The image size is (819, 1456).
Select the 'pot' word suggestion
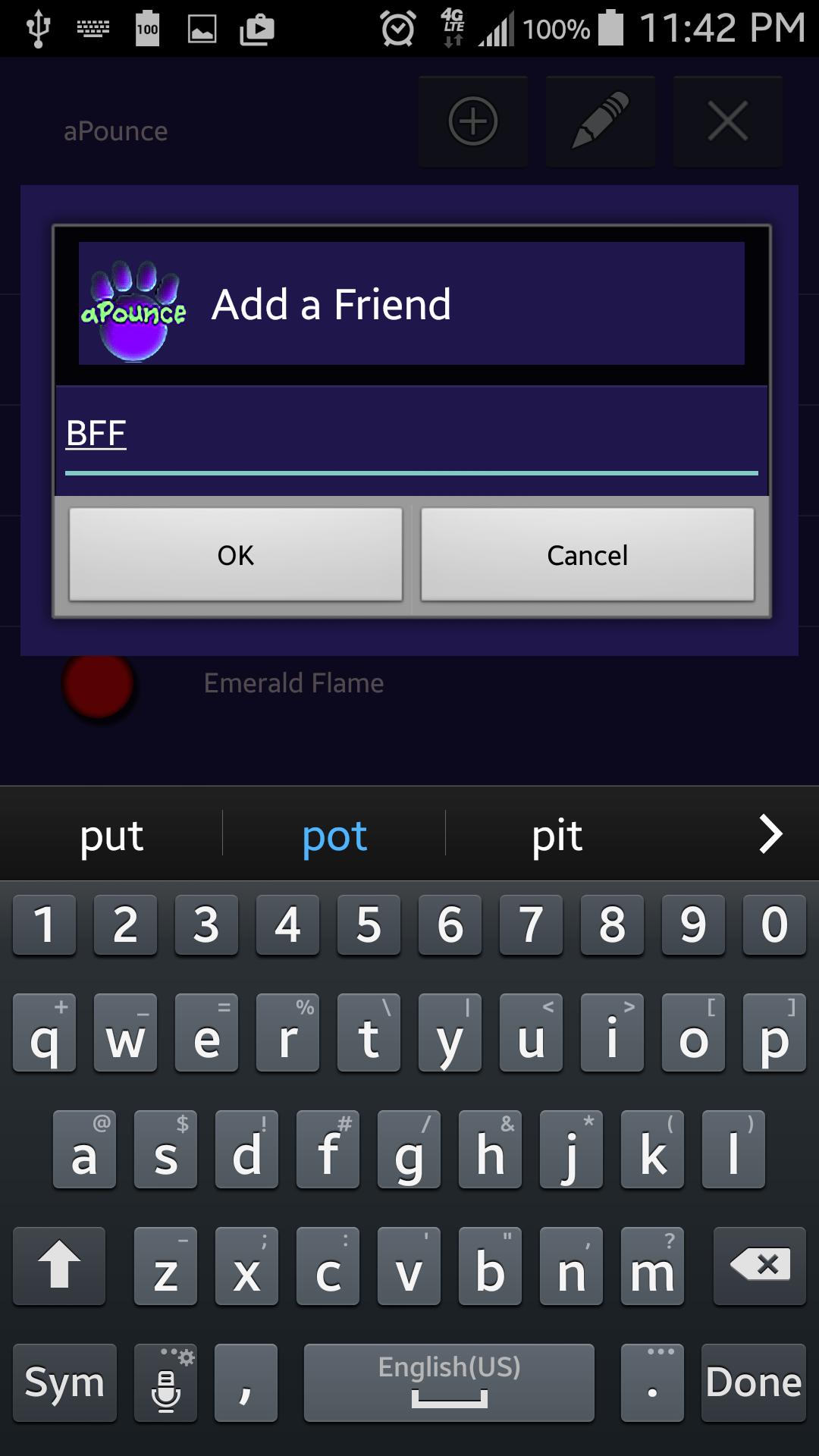click(x=334, y=835)
